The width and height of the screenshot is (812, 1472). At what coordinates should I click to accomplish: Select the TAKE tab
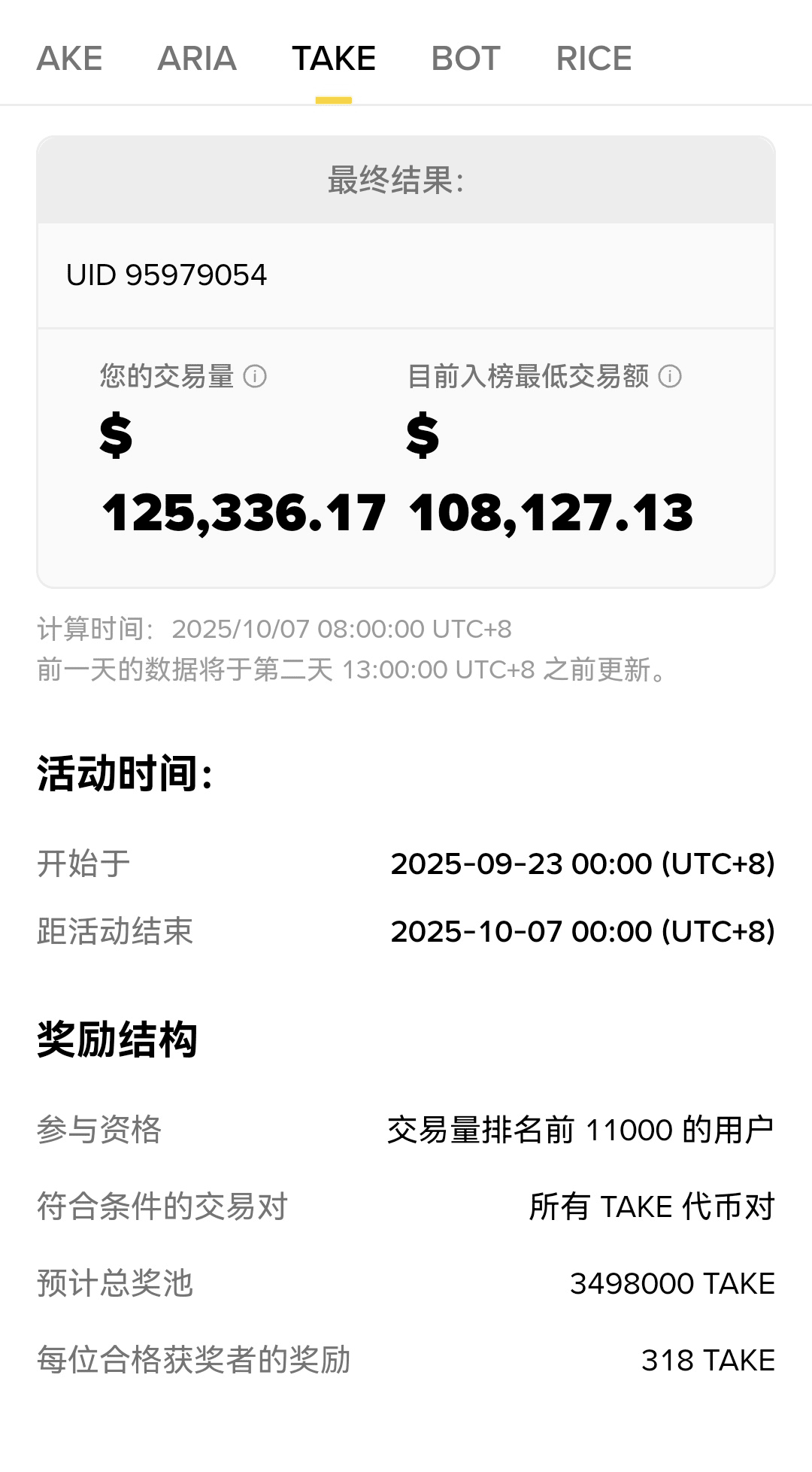[x=334, y=59]
